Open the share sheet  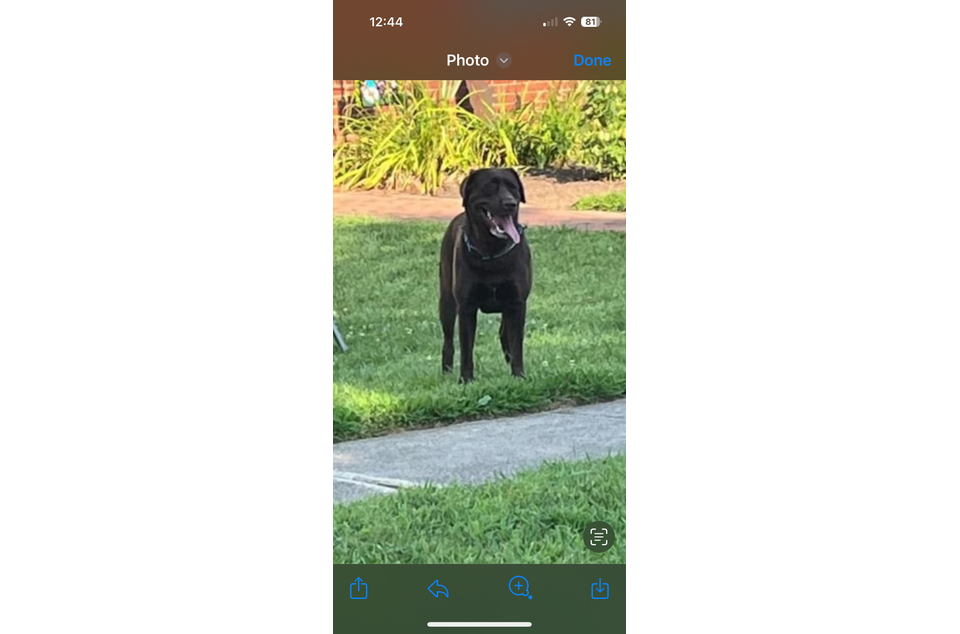pos(359,589)
